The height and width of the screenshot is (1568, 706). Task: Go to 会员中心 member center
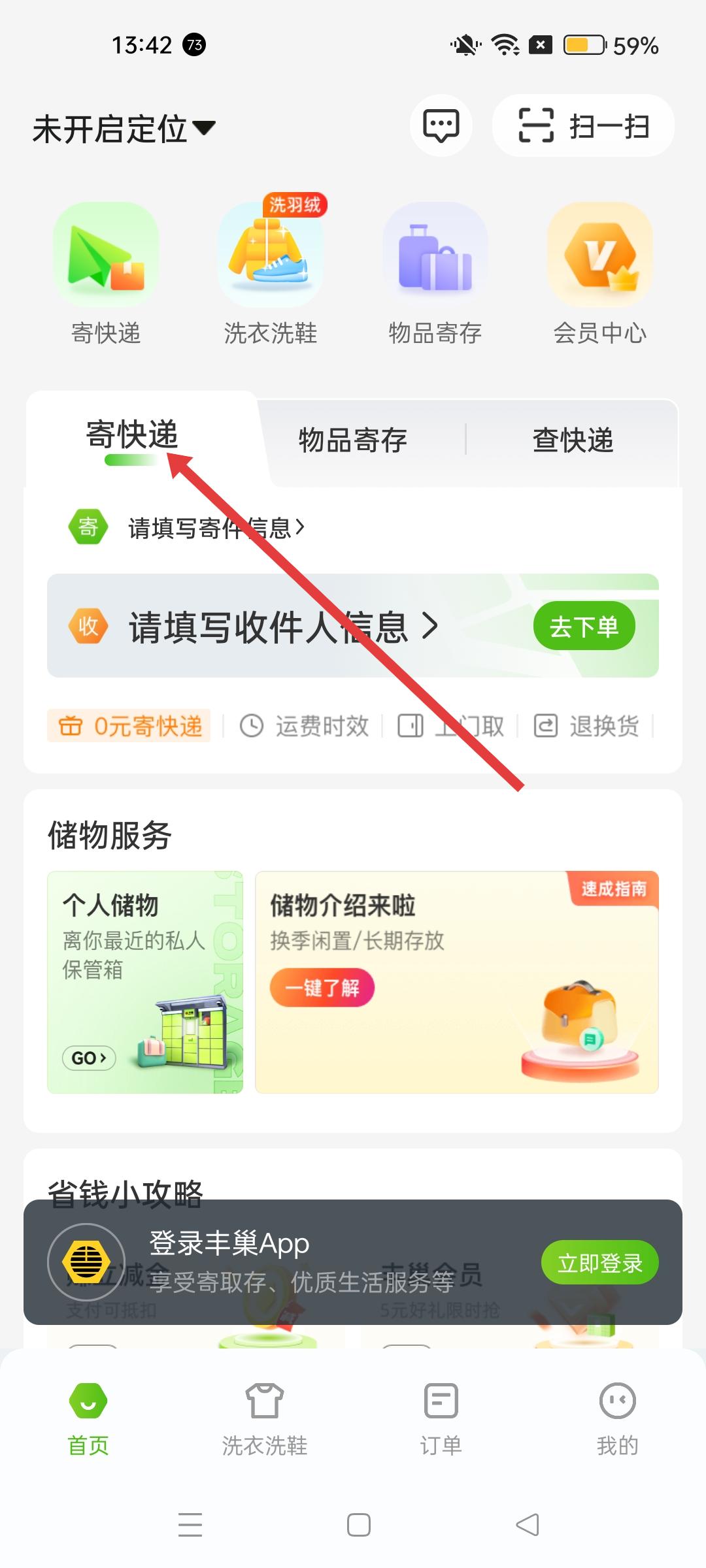[599, 255]
